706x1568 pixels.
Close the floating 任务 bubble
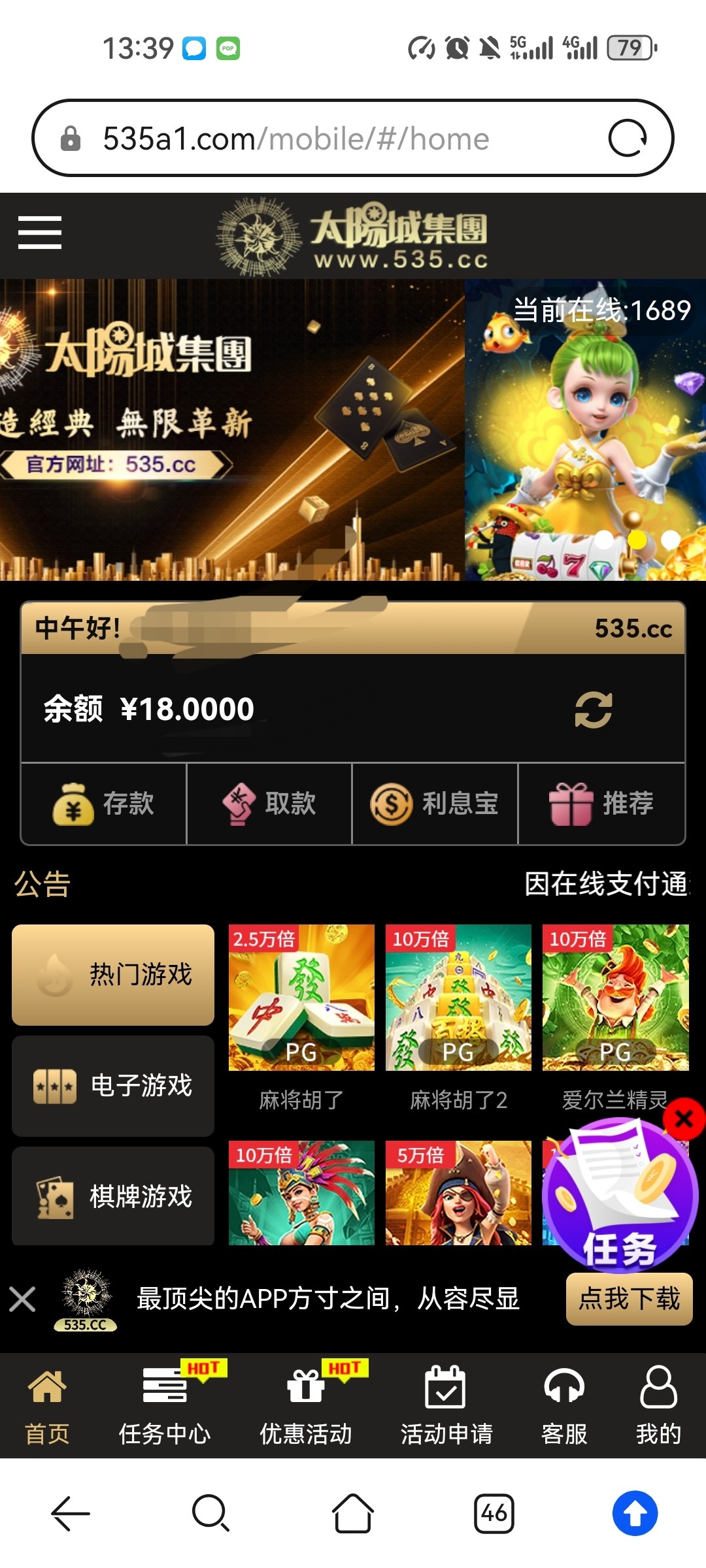click(684, 1119)
